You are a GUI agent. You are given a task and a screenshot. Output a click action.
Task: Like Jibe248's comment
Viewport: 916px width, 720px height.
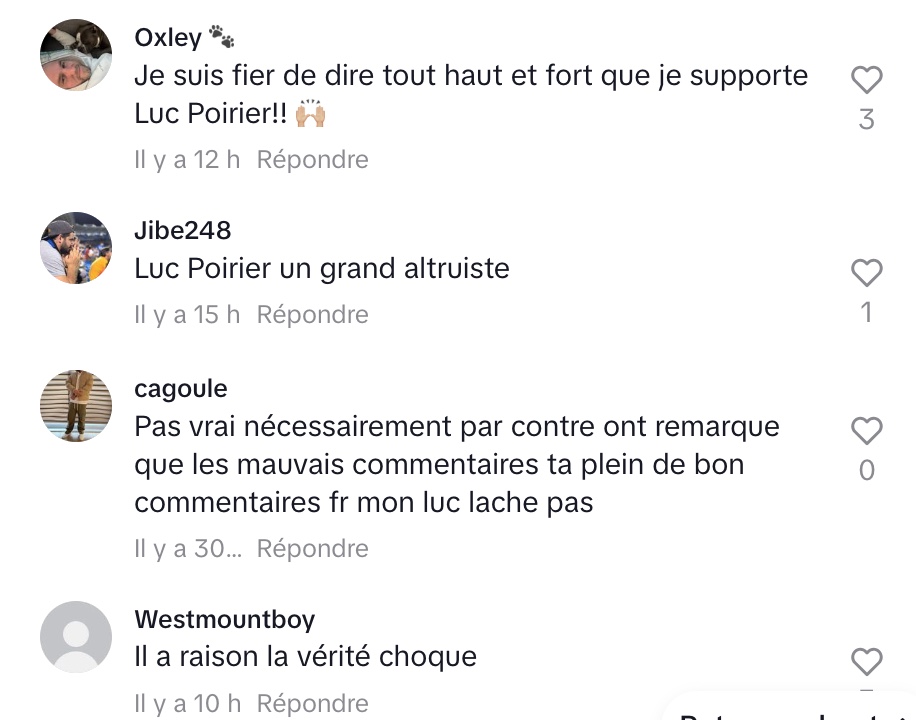pyautogui.click(x=866, y=272)
